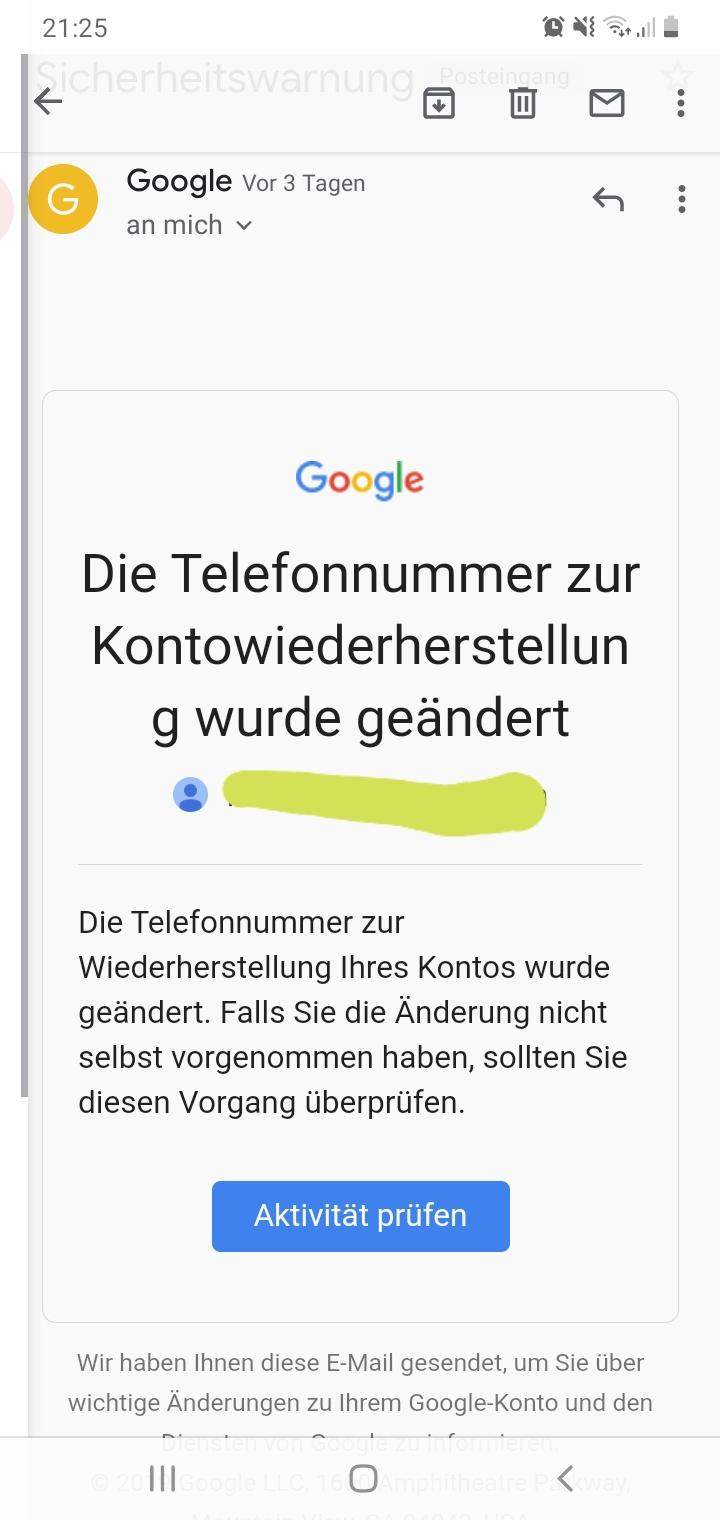720x1520 pixels.
Task: Go to the home screen
Action: (363, 1478)
